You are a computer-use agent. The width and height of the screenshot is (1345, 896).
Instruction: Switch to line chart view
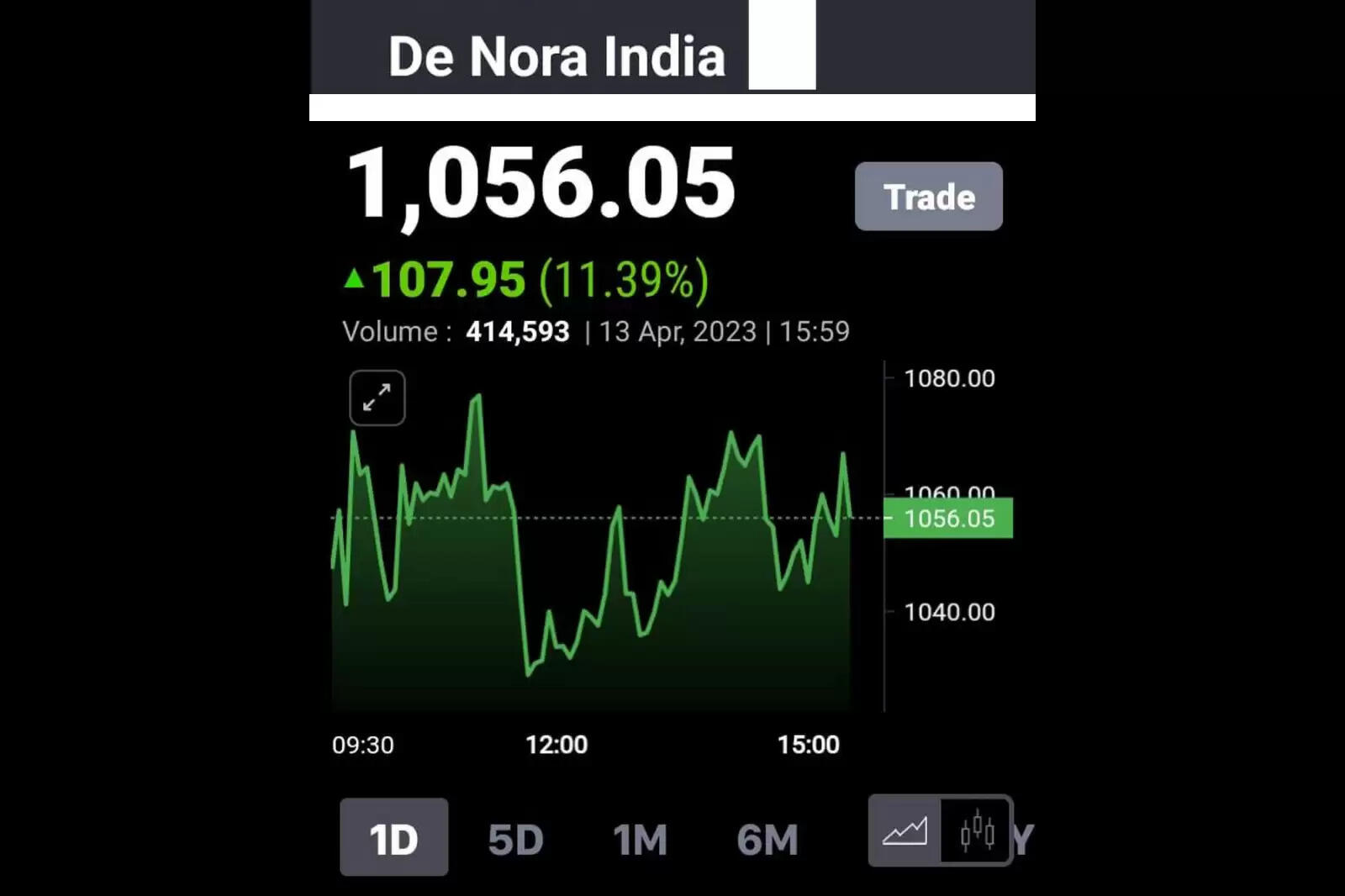905,831
